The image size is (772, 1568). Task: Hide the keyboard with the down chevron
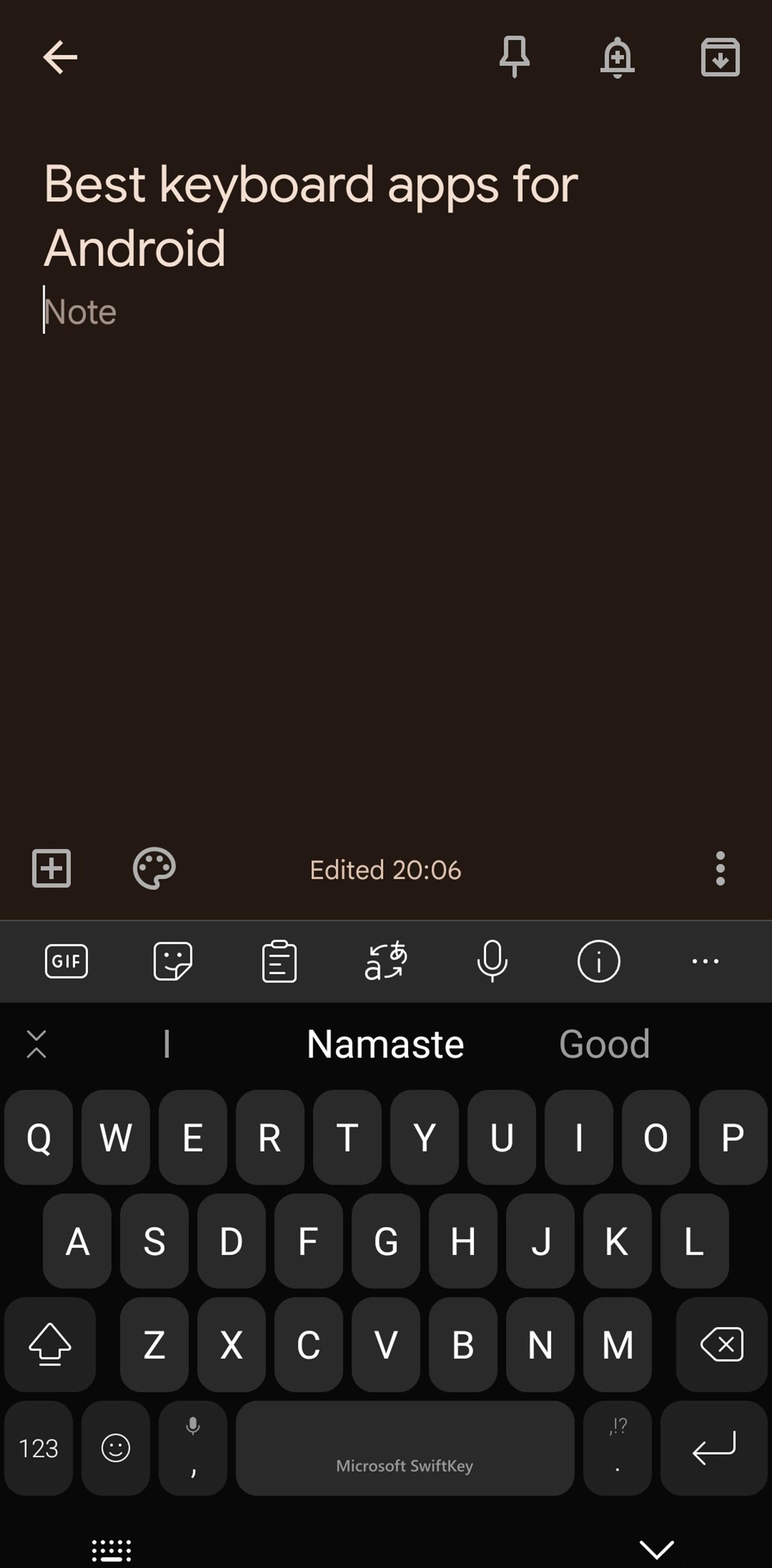(x=657, y=1549)
